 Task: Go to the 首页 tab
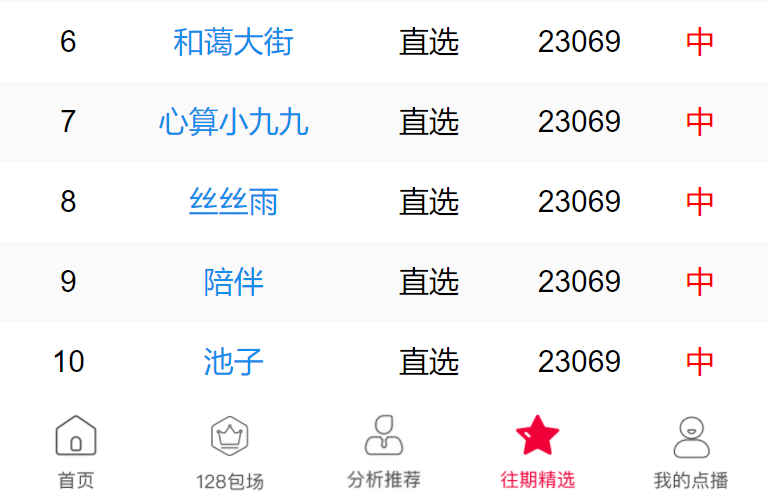[x=76, y=453]
